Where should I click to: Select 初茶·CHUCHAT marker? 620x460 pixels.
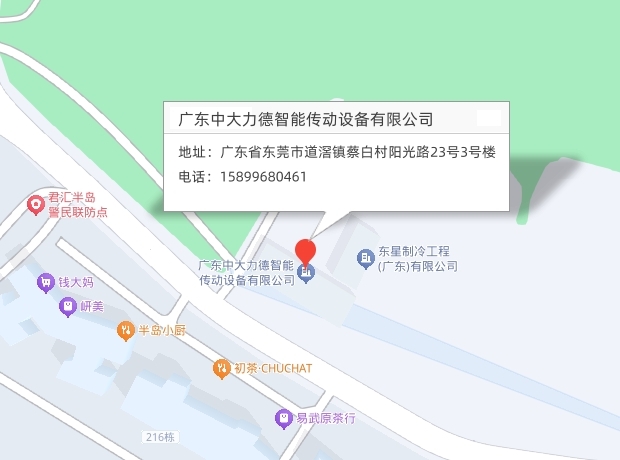[222, 369]
